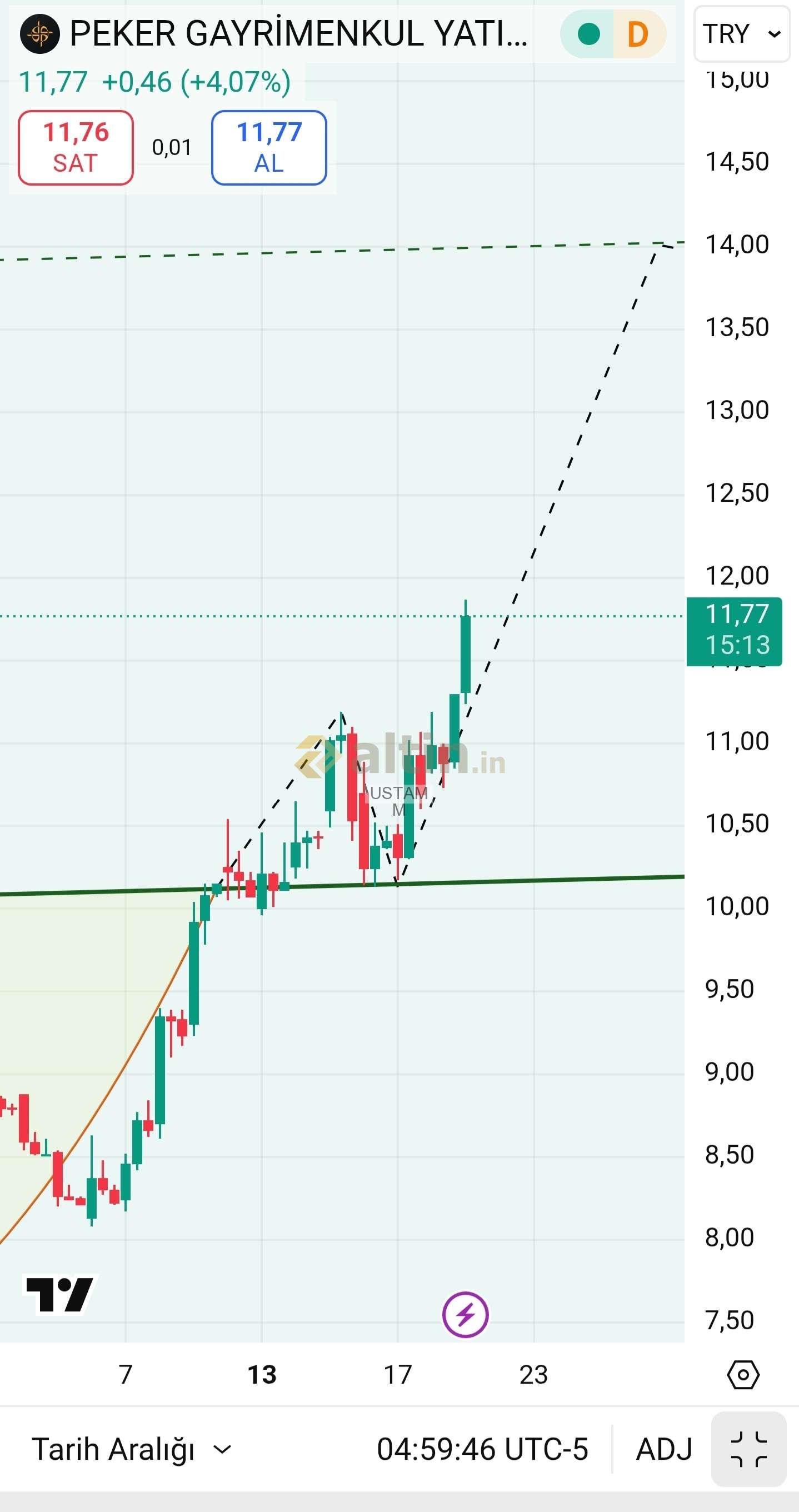Image resolution: width=799 pixels, height=1512 pixels.
Task: Open chart settings hexagon gear icon
Action: pos(743,1375)
